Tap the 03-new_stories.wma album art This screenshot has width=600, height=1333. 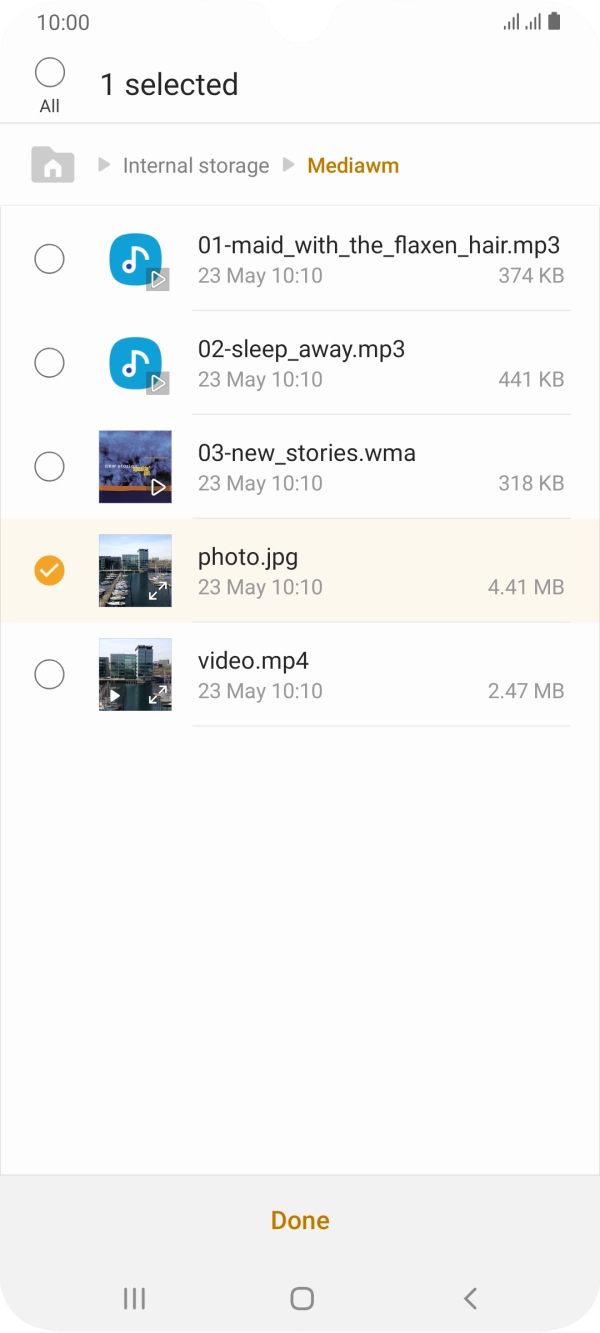point(135,466)
